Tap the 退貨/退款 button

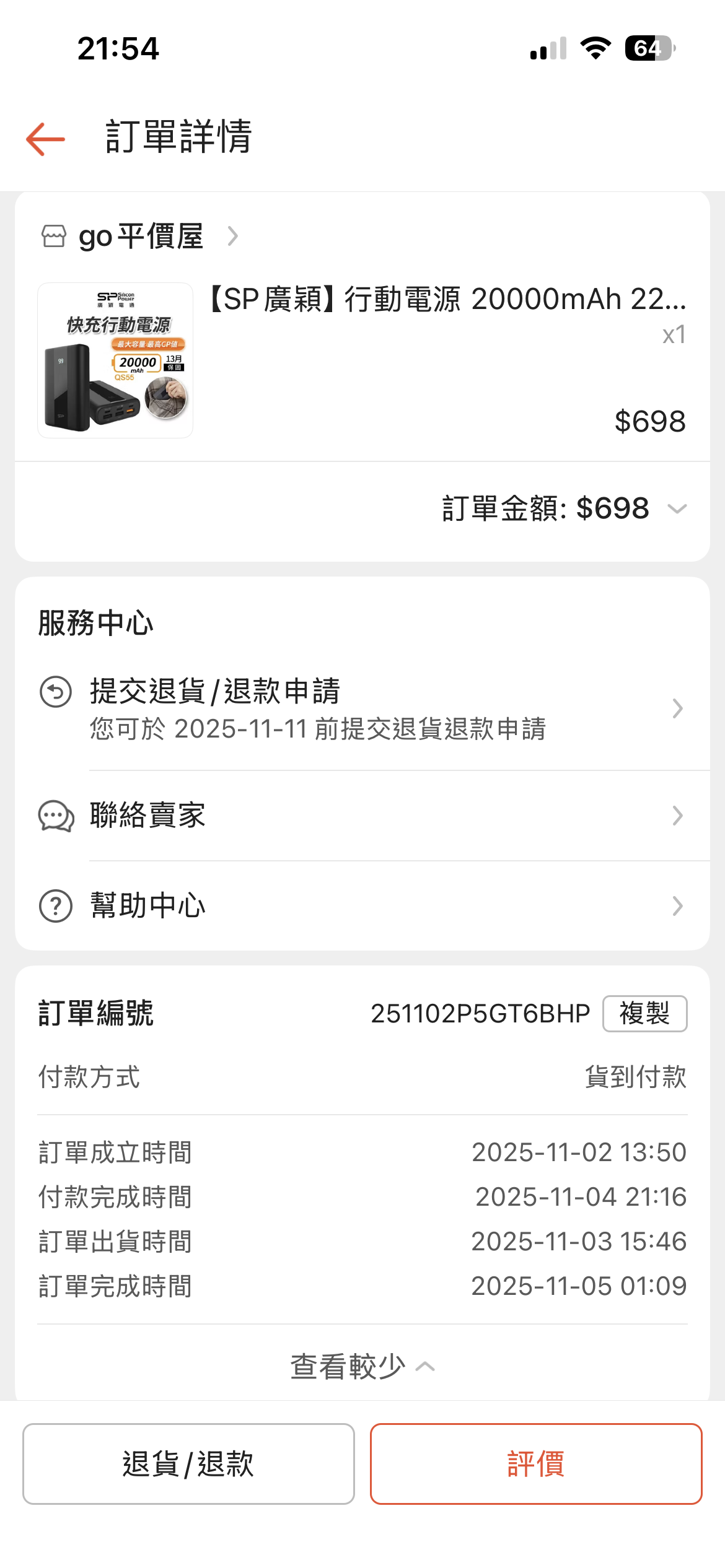coord(188,1464)
